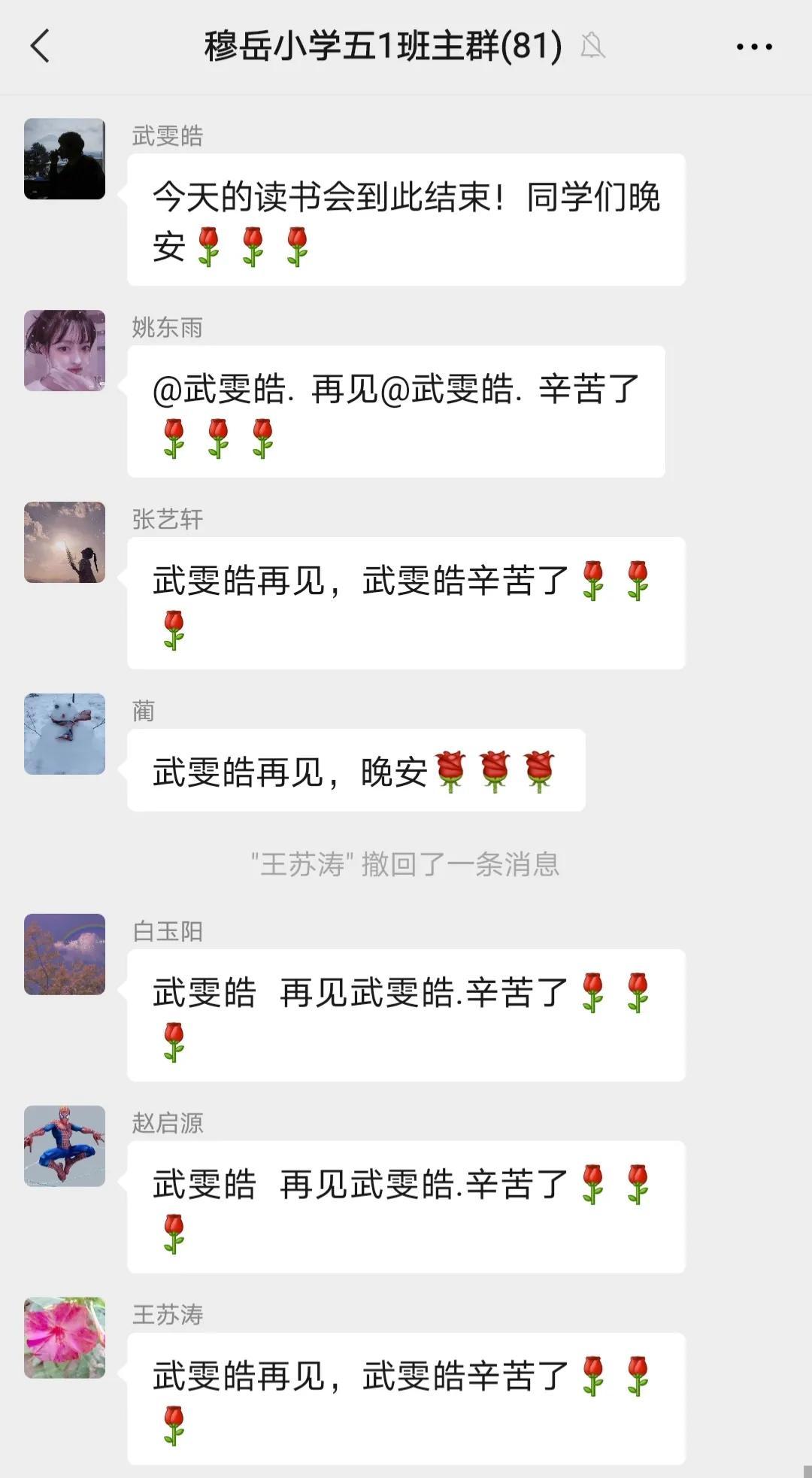Tap 白玉阳's avatar
This screenshot has height=1478, width=812.
[65, 954]
